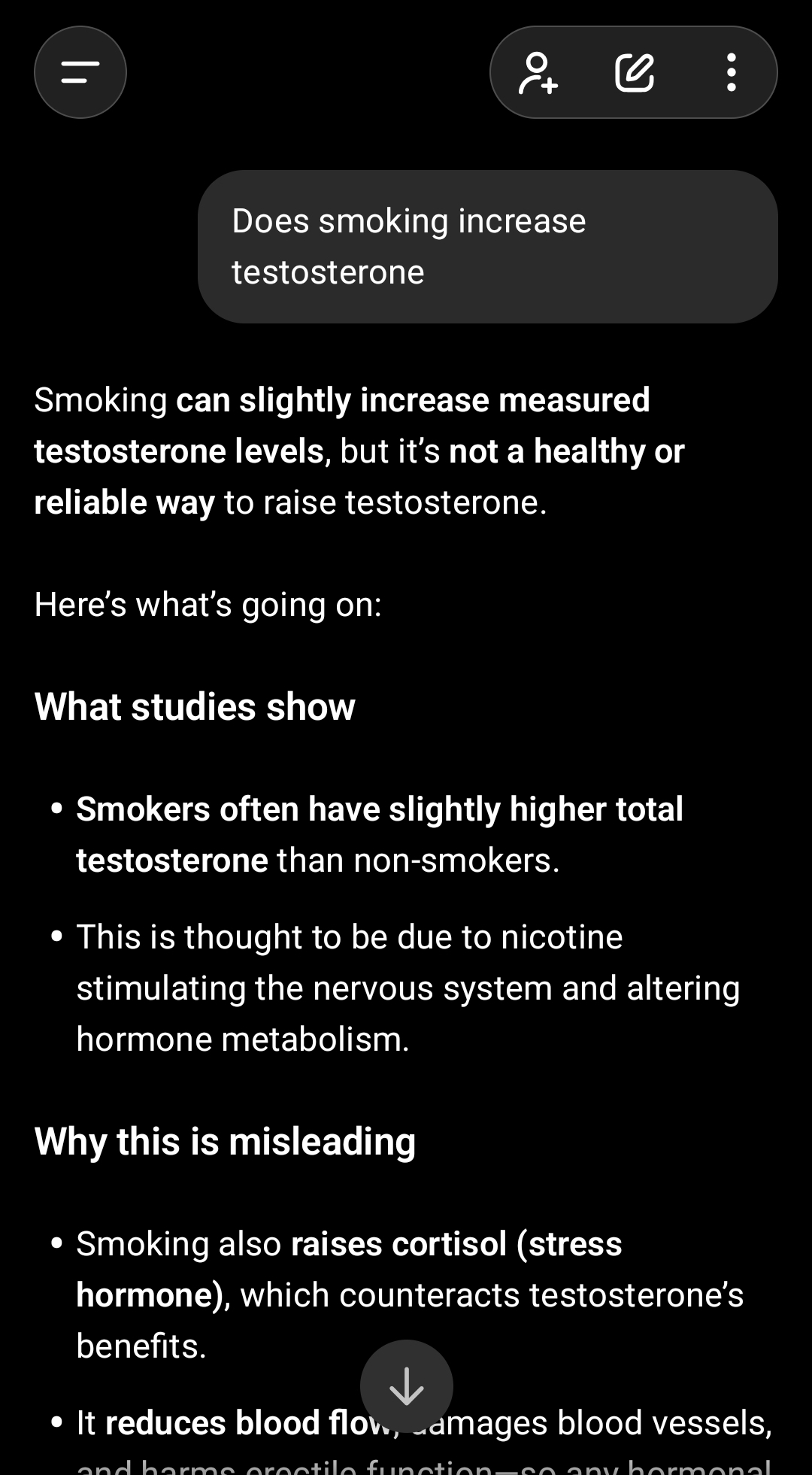Open the overflow menu
This screenshot has height=1475, width=812.
coord(731,73)
